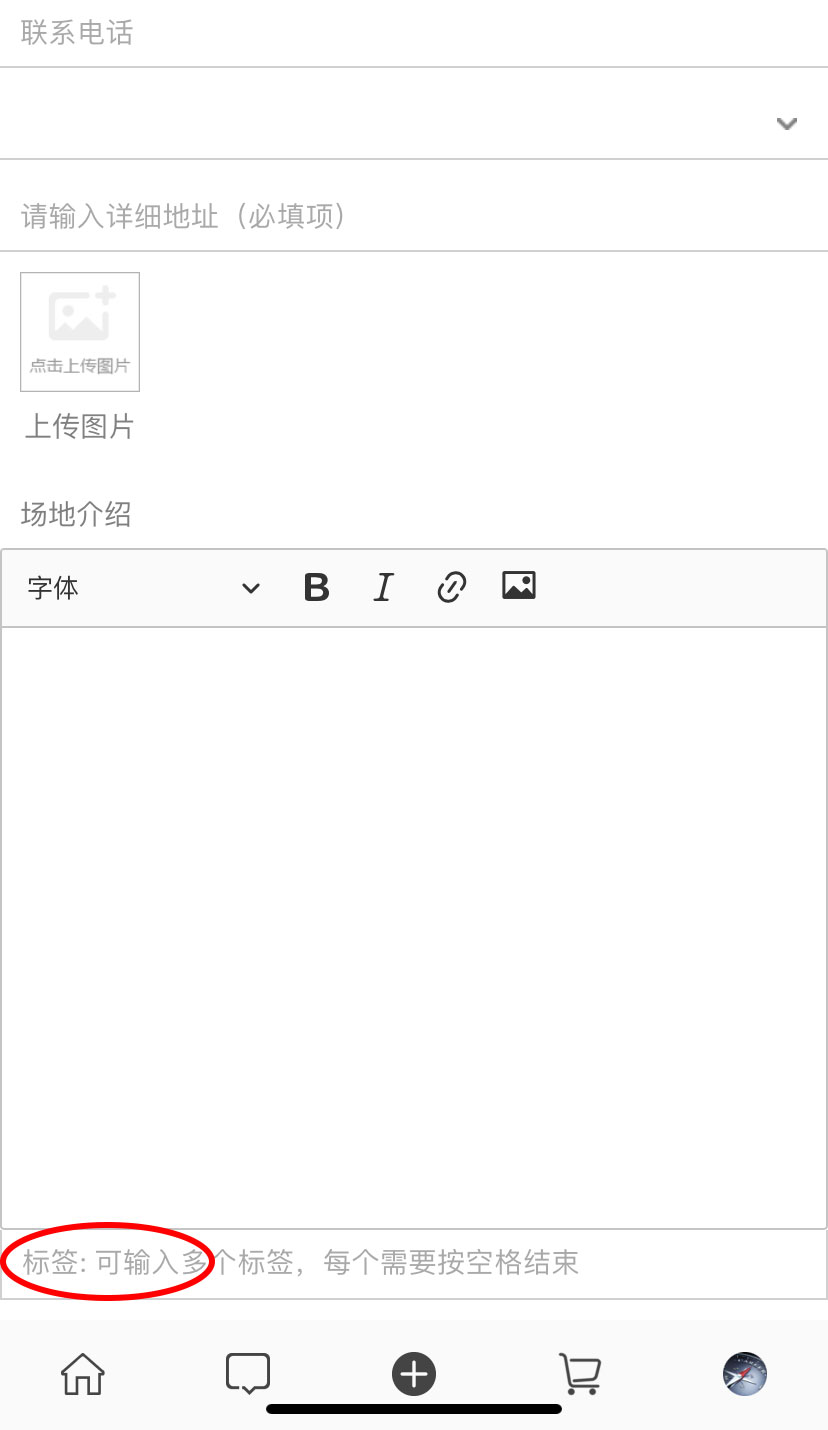Go to the home tab

pos(83,1374)
